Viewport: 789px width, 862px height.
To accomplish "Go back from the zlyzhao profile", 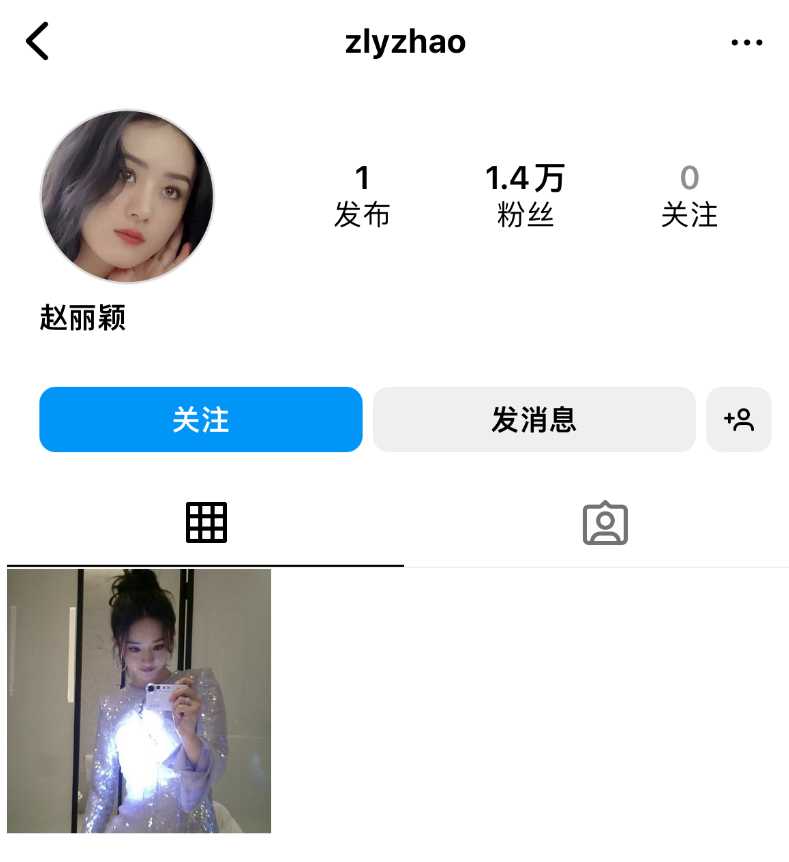I will pyautogui.click(x=38, y=42).
